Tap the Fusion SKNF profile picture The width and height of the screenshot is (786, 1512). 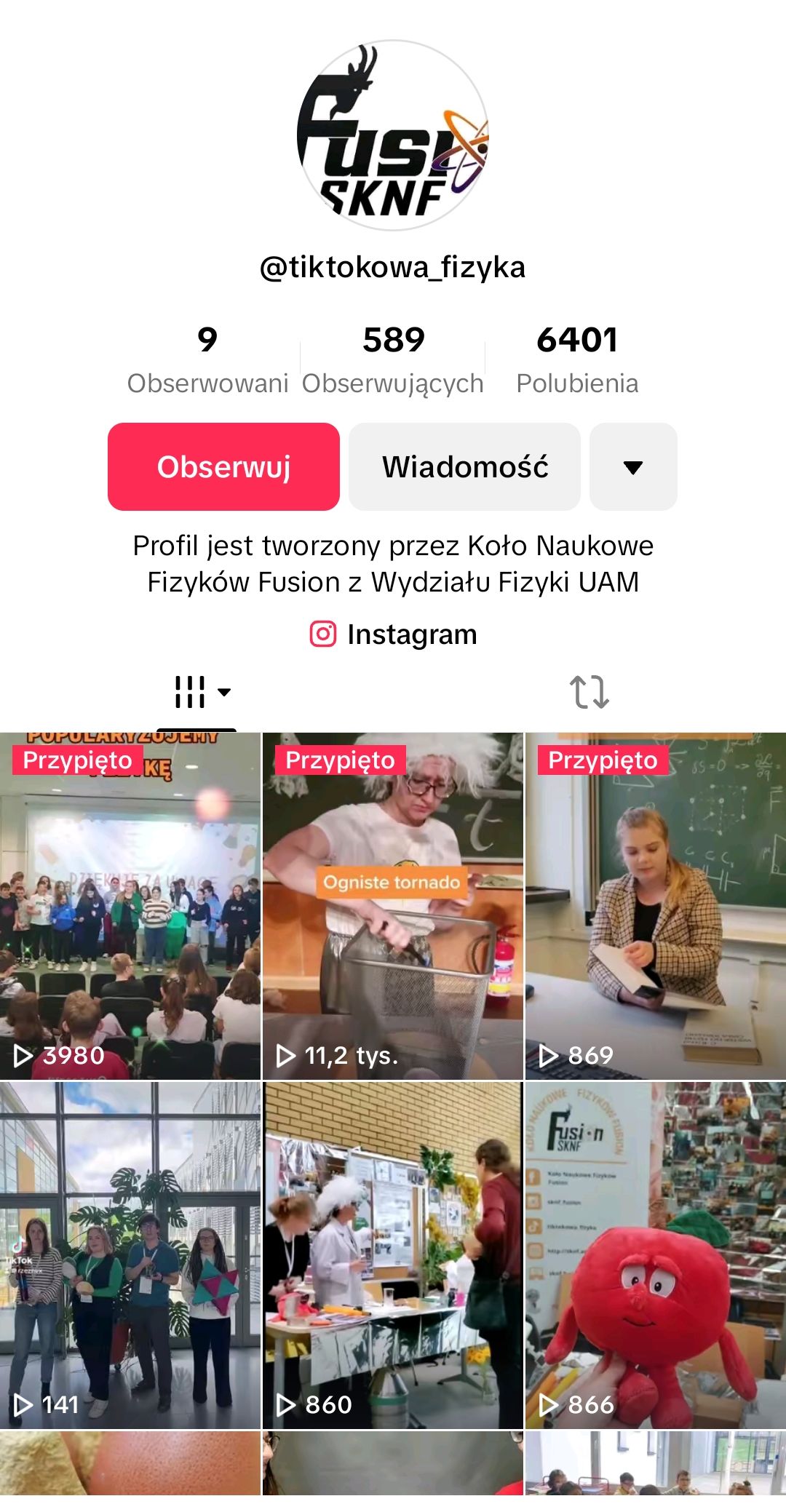[393, 135]
